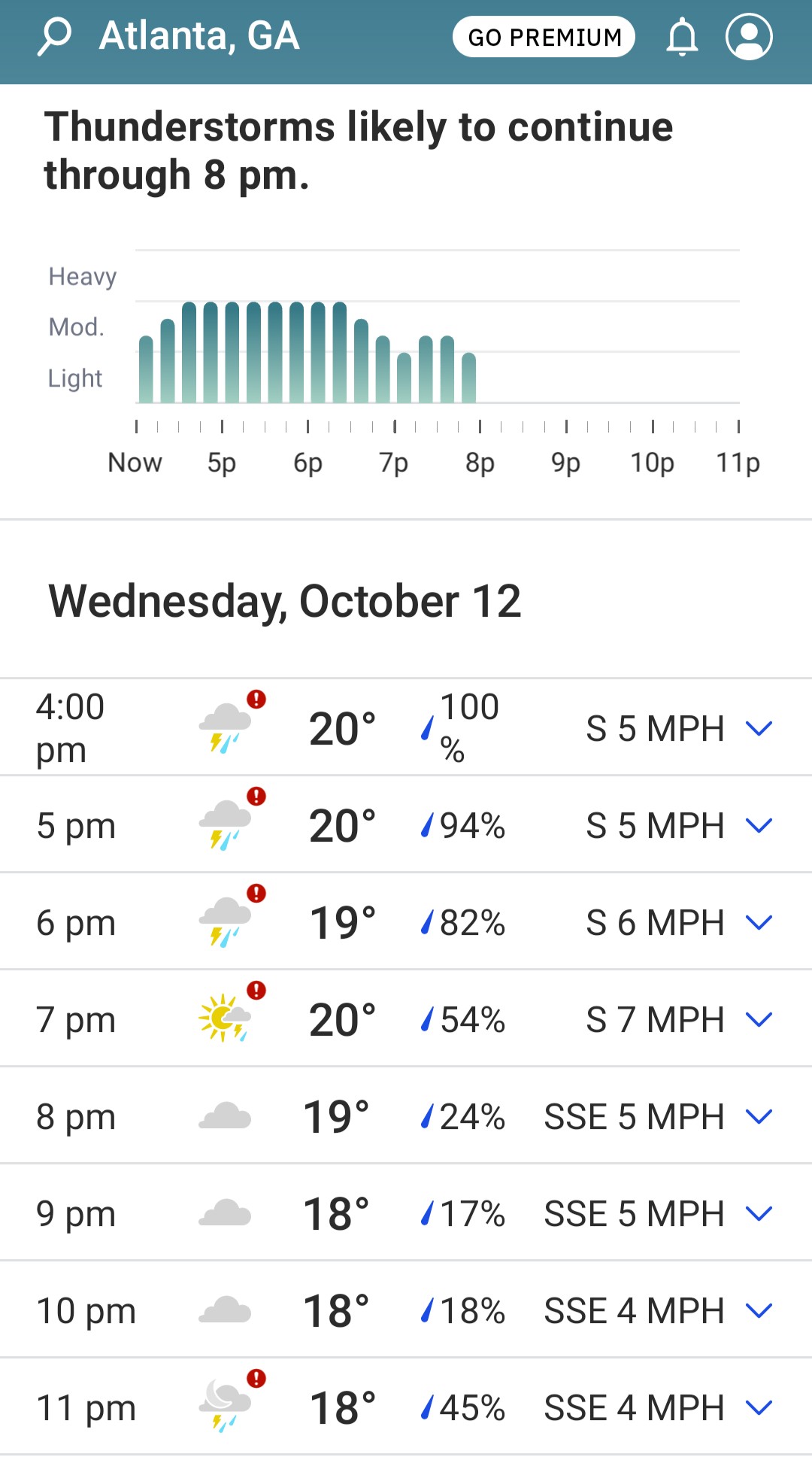Screen dimensions: 812x1472
Task: Show details for the 6 pm forecast
Action: pyautogui.click(x=759, y=922)
